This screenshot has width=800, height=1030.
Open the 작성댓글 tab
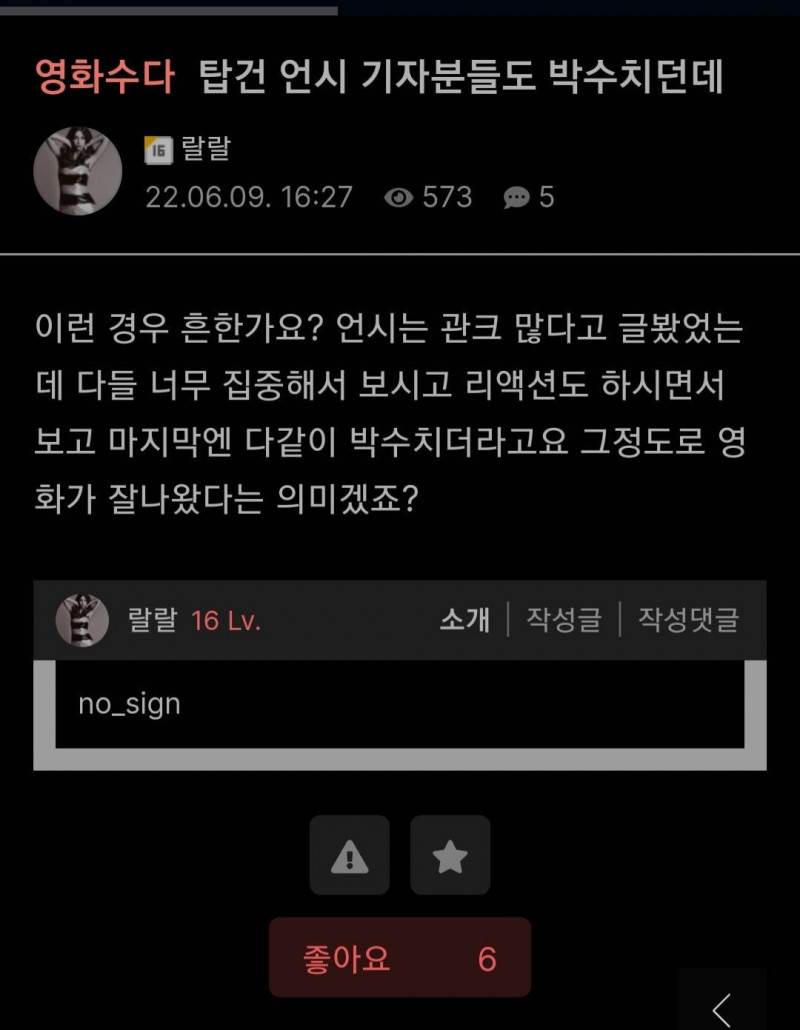pos(686,620)
